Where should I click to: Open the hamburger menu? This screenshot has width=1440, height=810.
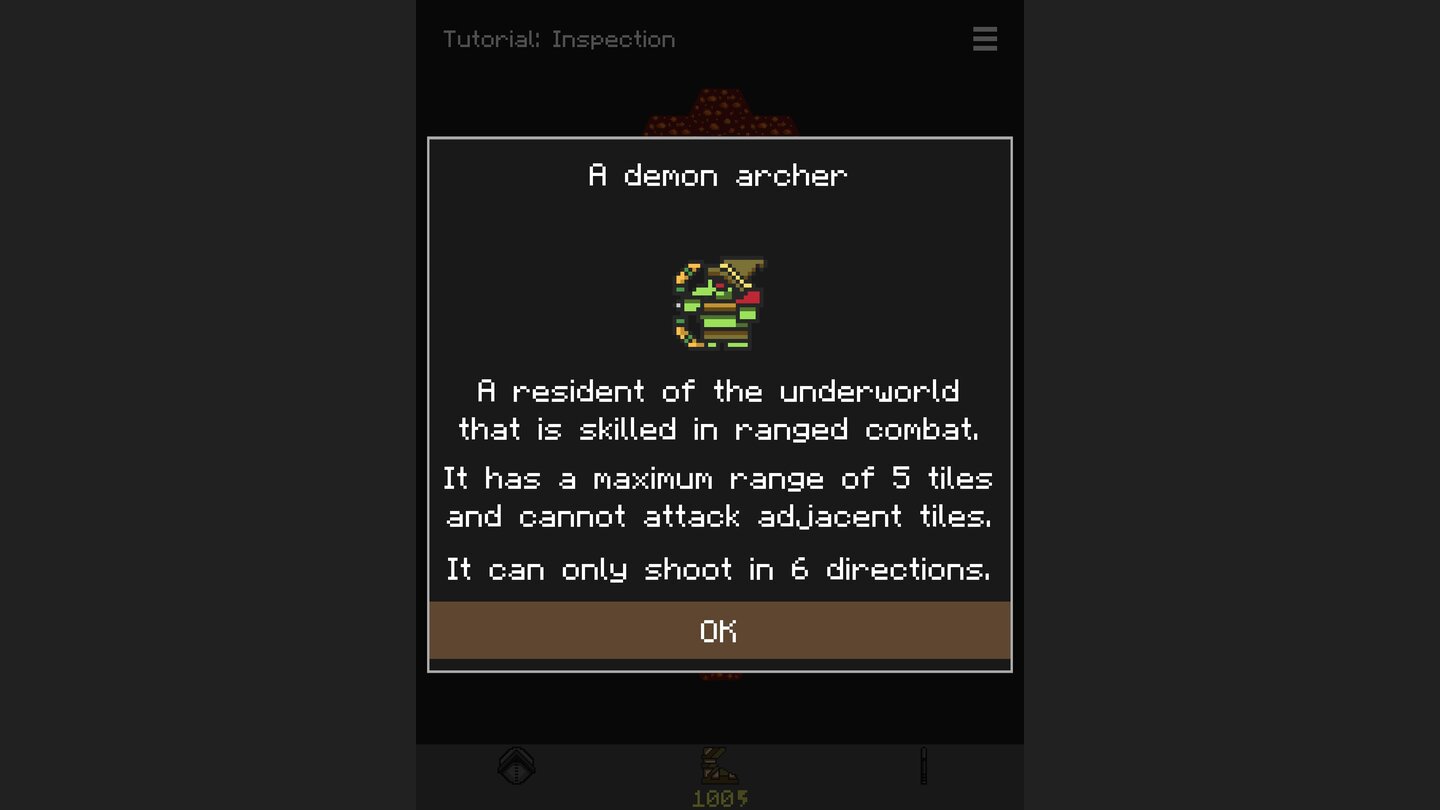pyautogui.click(x=984, y=39)
